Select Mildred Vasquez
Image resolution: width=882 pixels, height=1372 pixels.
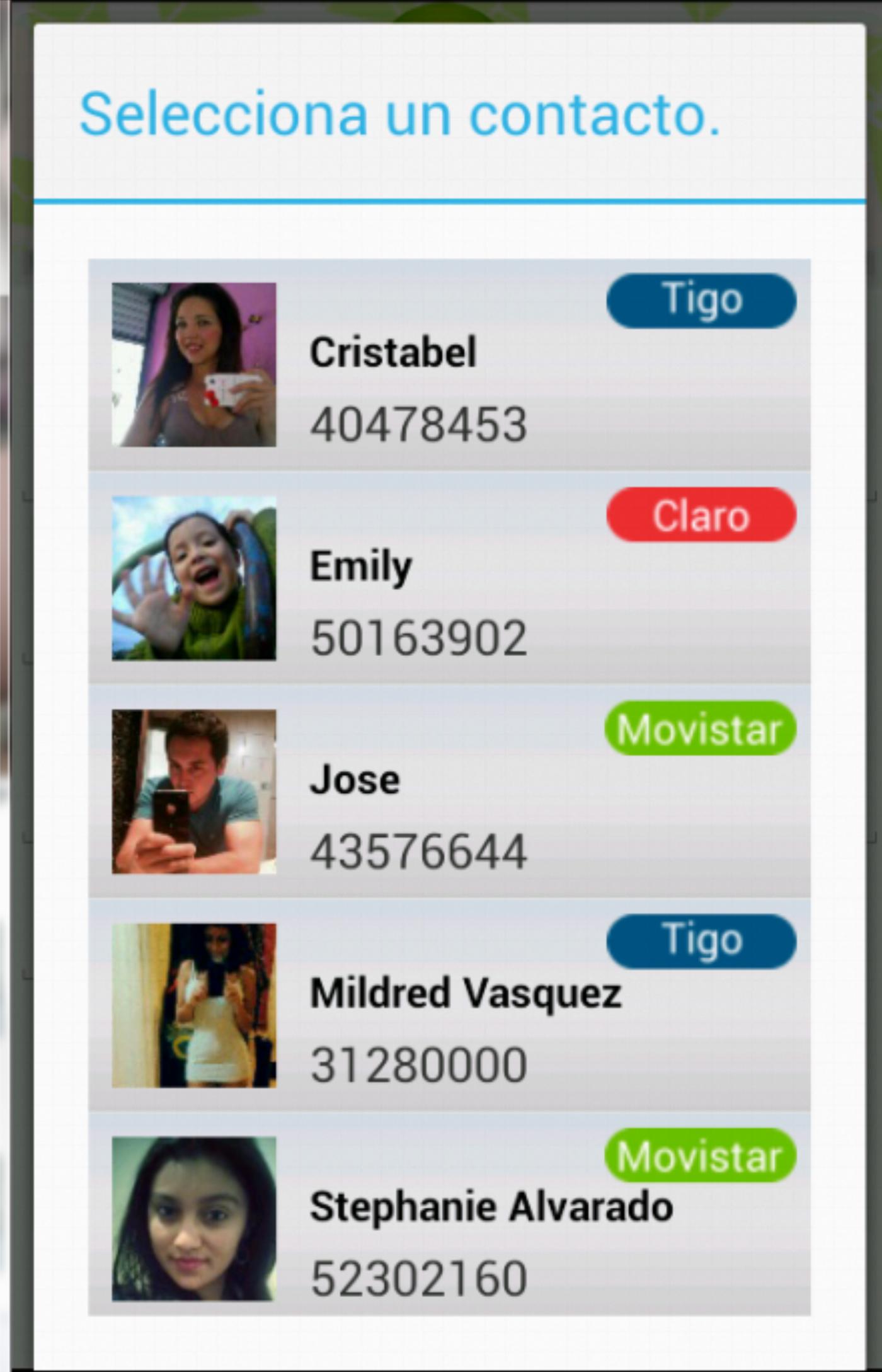pos(449,1006)
